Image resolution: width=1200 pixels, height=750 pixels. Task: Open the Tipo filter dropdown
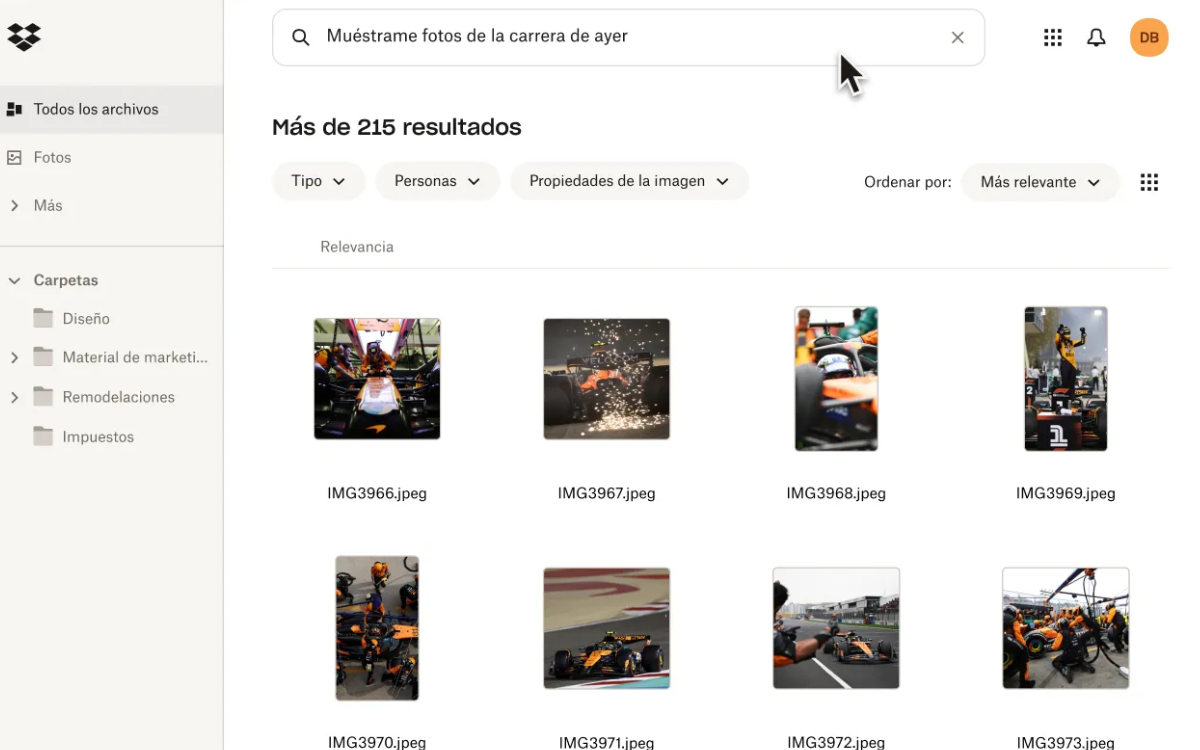coord(318,181)
